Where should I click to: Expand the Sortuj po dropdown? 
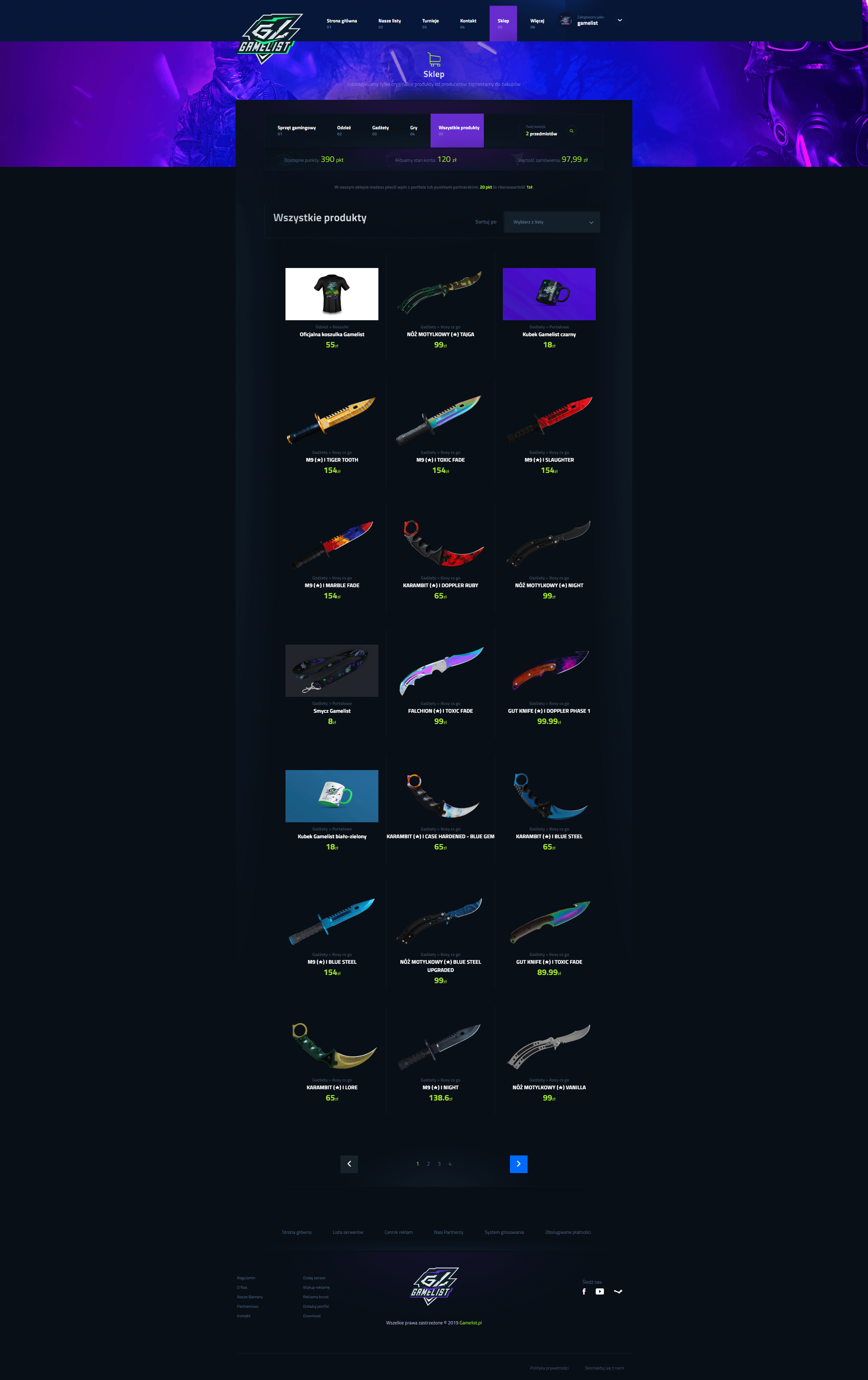click(551, 222)
